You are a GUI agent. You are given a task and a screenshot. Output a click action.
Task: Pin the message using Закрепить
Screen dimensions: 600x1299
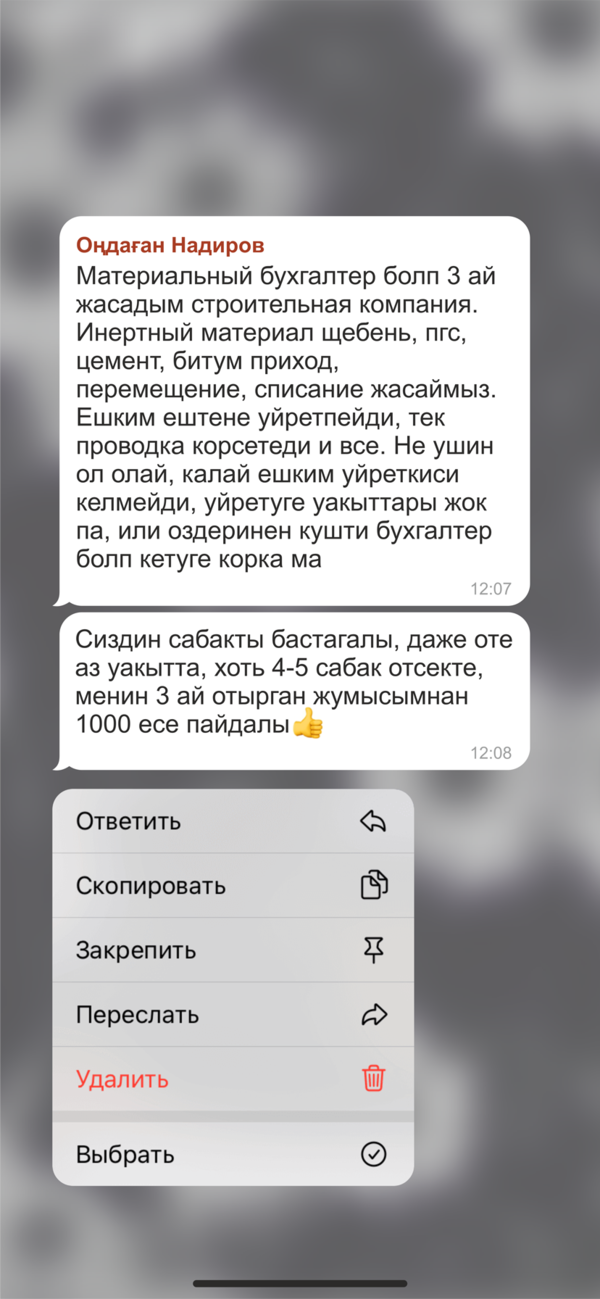coord(232,950)
